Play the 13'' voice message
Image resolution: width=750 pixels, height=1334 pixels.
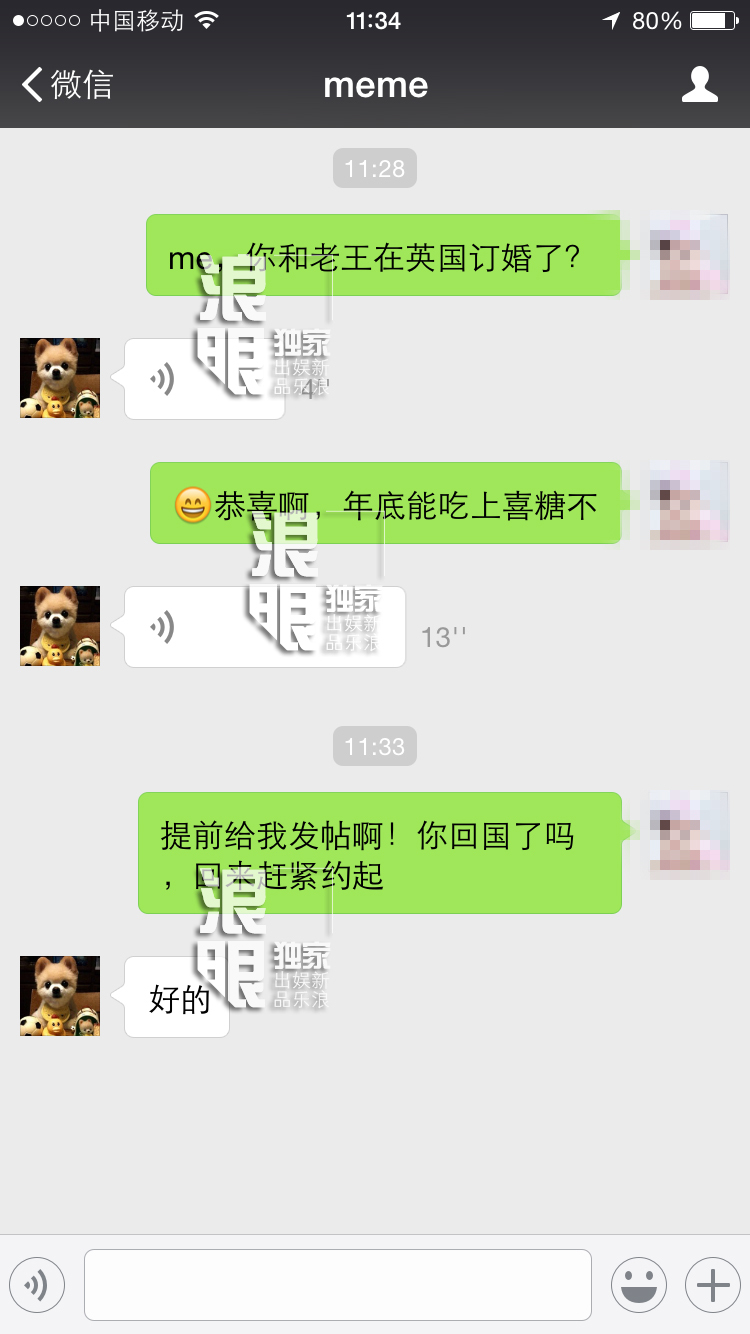tap(264, 627)
